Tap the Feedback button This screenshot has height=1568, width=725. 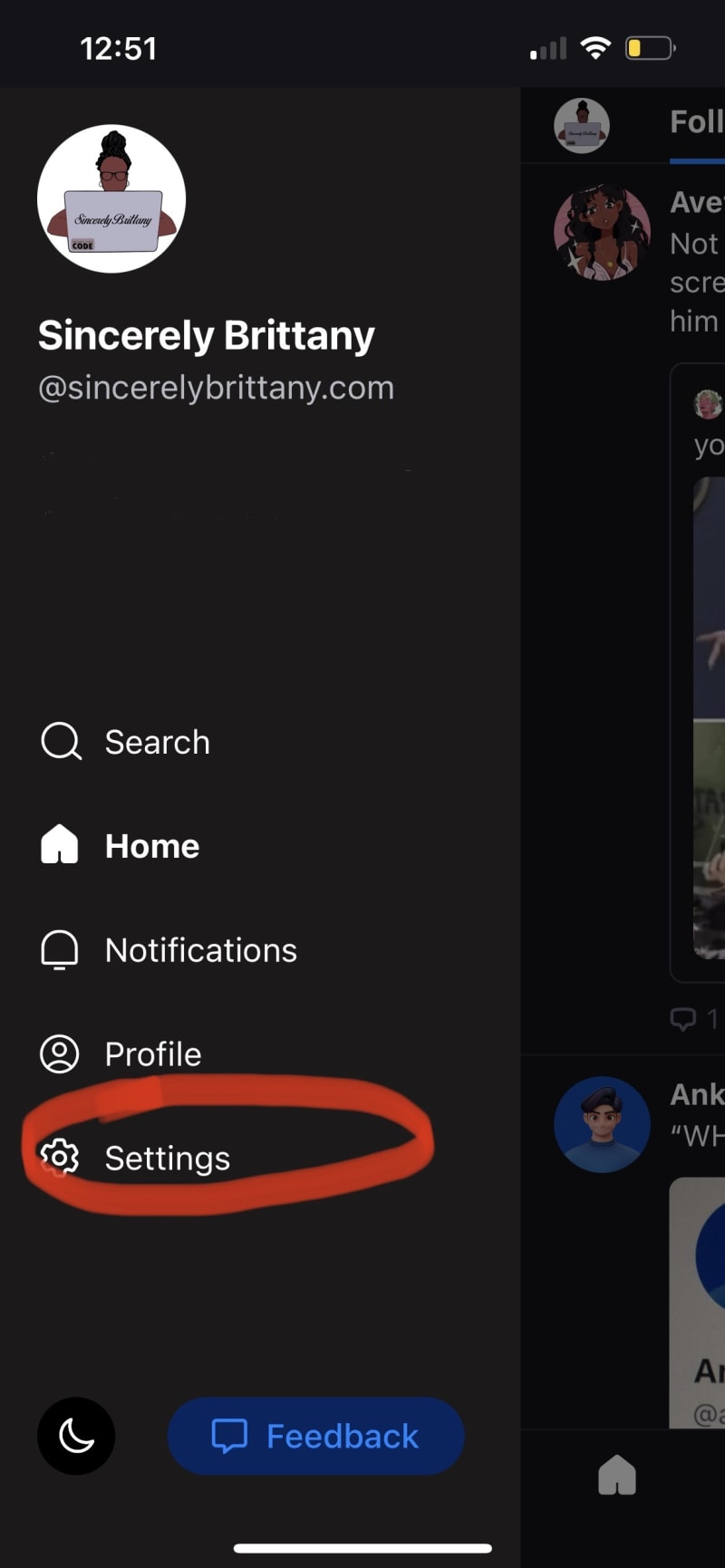pos(315,1436)
